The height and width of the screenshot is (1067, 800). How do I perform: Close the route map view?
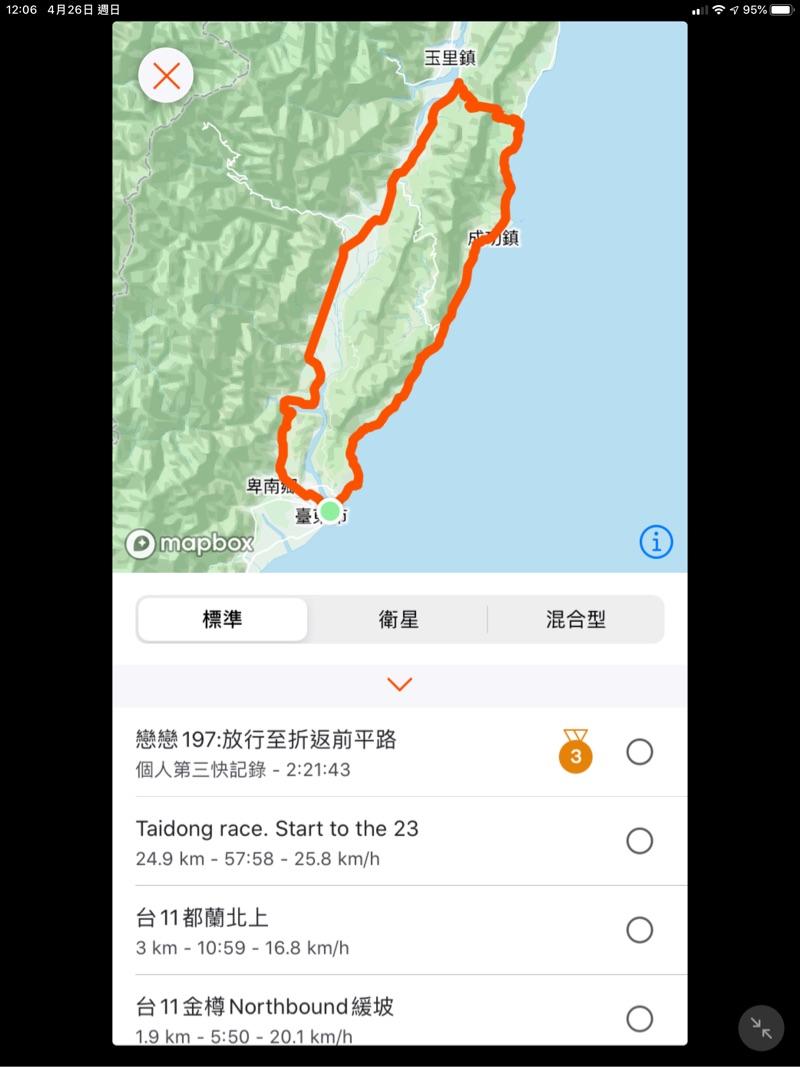[x=166, y=76]
